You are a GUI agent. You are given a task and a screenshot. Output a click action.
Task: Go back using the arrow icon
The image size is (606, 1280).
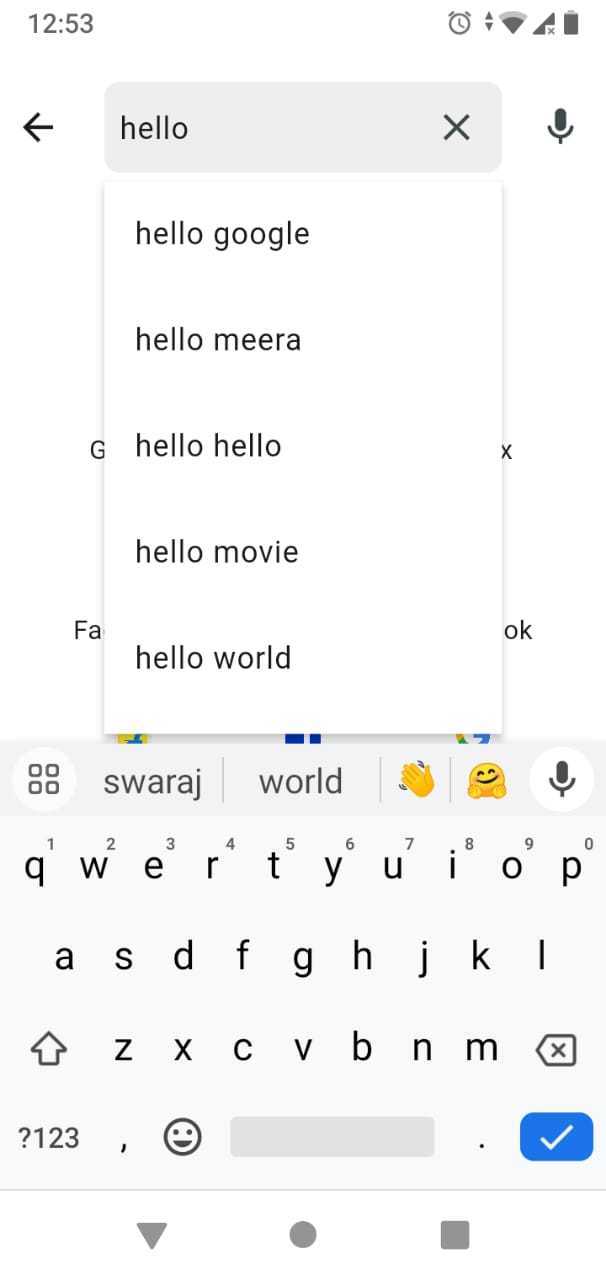pyautogui.click(x=38, y=127)
